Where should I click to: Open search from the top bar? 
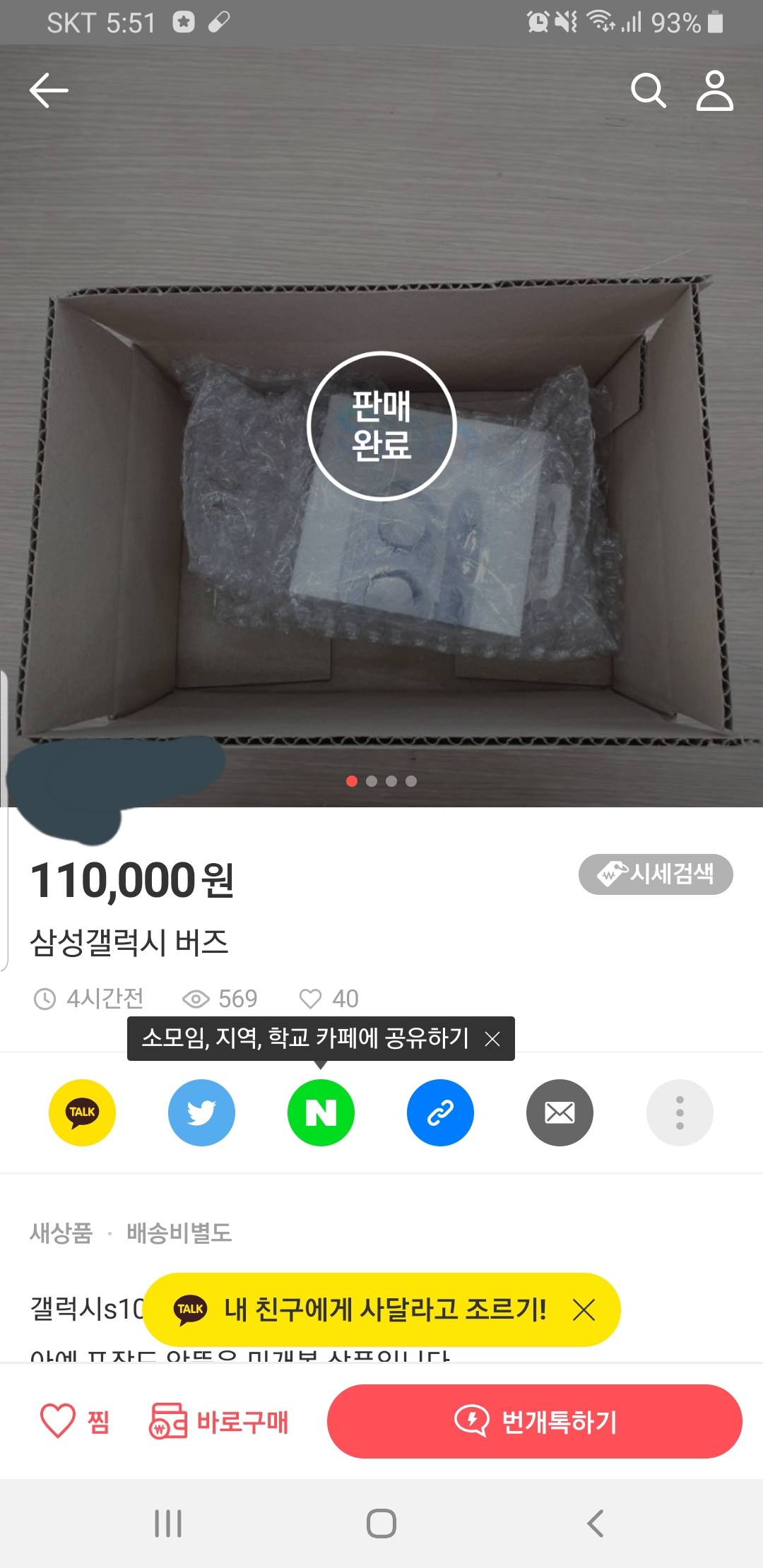tap(648, 90)
